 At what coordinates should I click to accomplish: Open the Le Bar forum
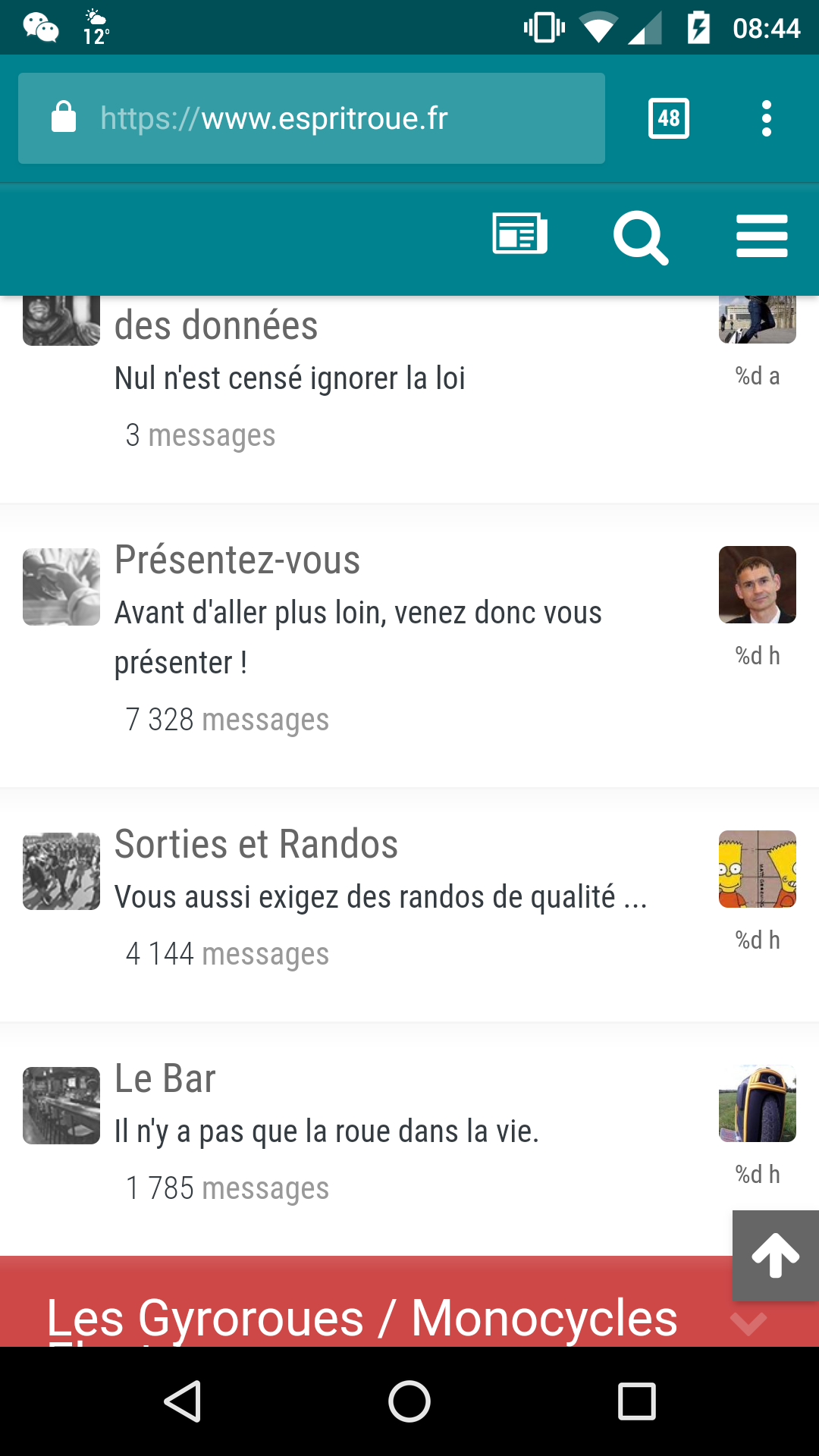[165, 1078]
